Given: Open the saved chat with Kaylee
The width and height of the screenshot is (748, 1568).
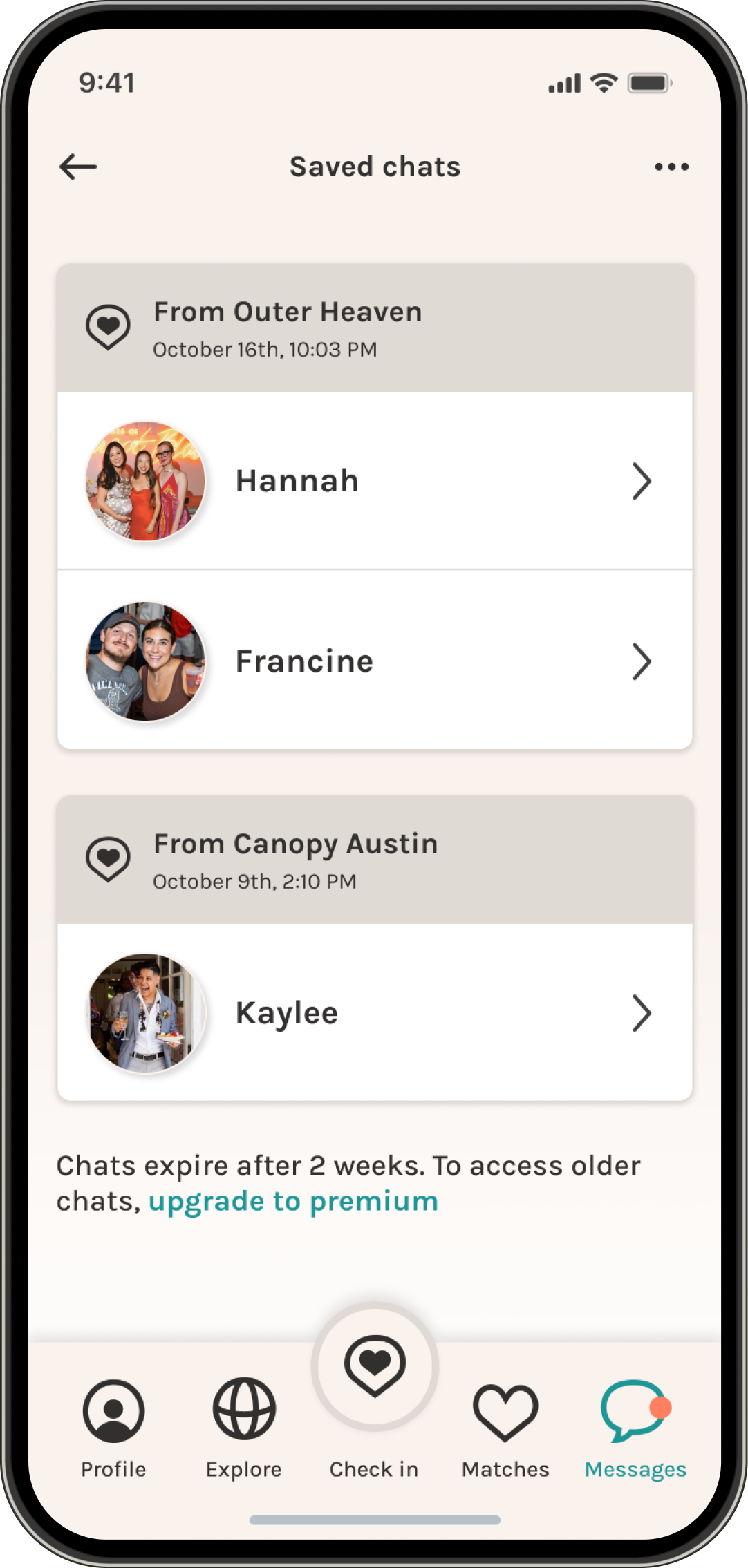Looking at the screenshot, I should coord(374,1013).
